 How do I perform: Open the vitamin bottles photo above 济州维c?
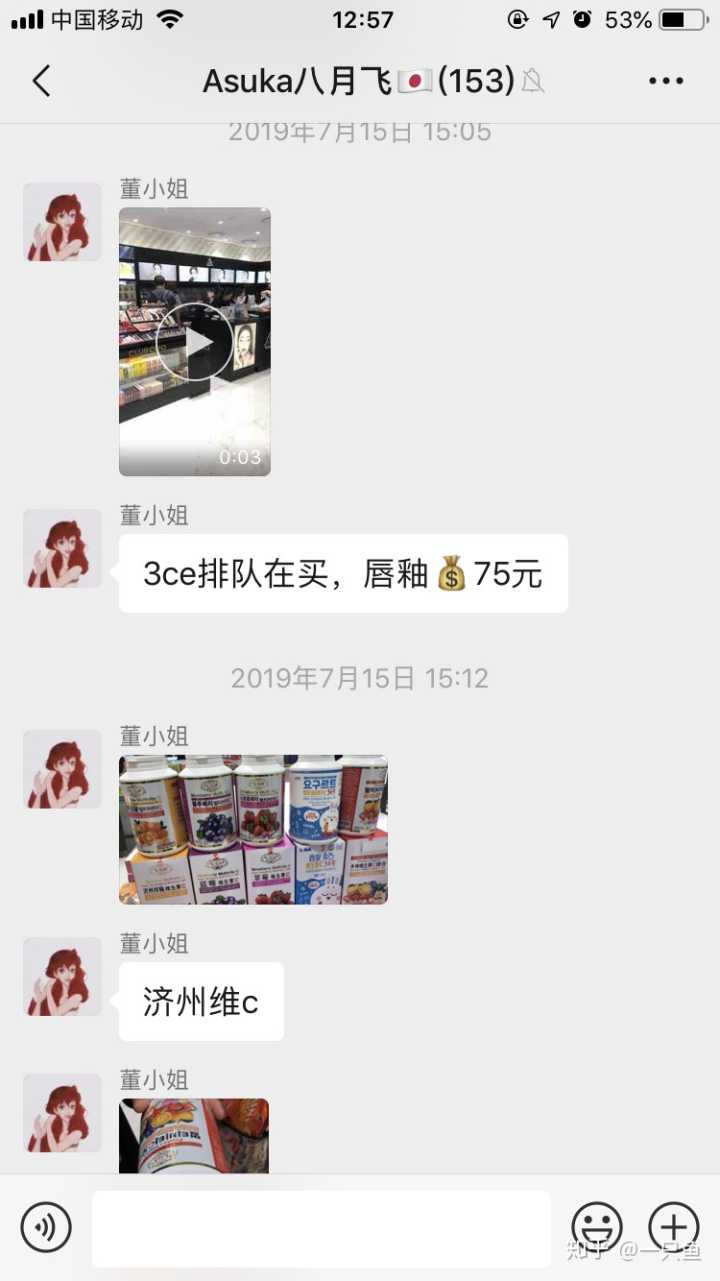point(253,829)
